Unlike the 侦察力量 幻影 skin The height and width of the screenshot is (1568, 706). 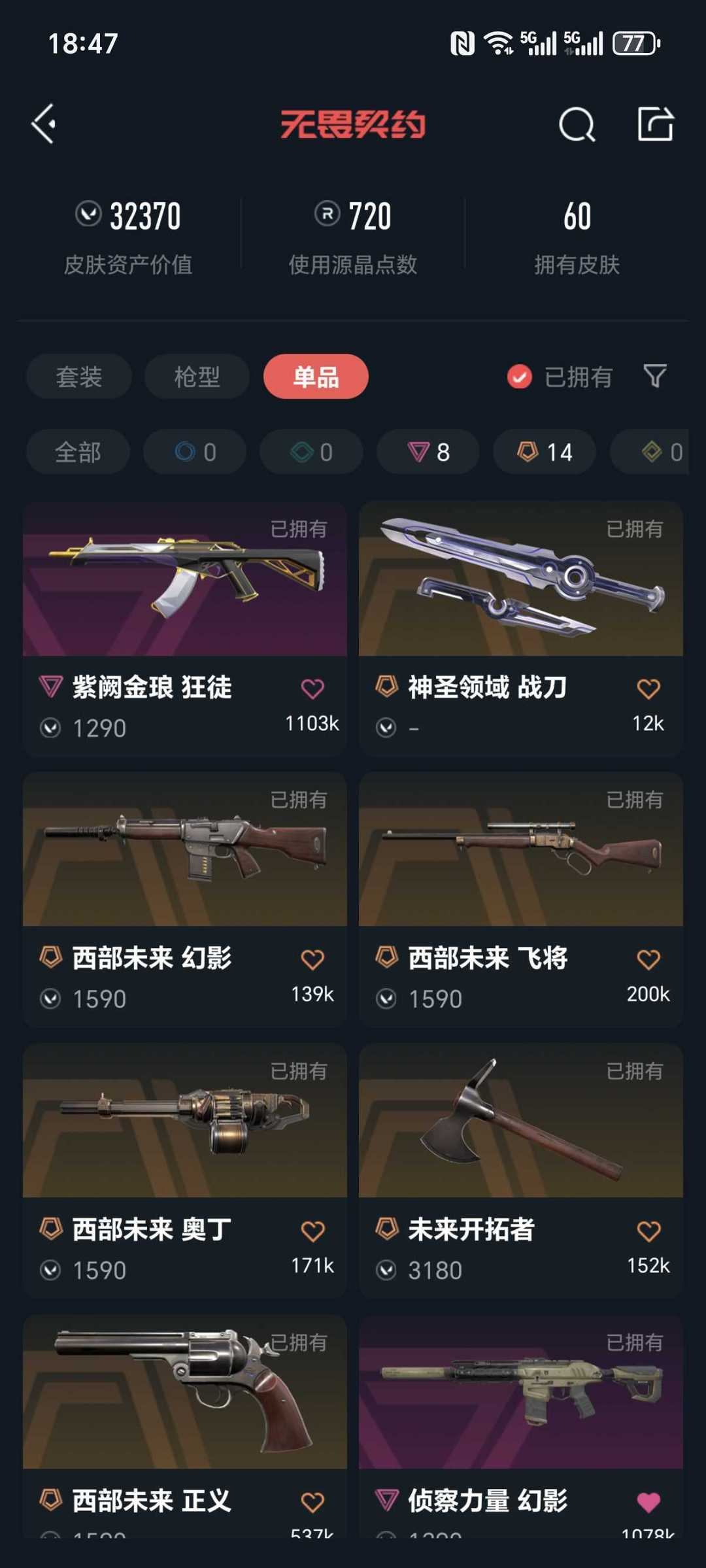click(x=648, y=1502)
